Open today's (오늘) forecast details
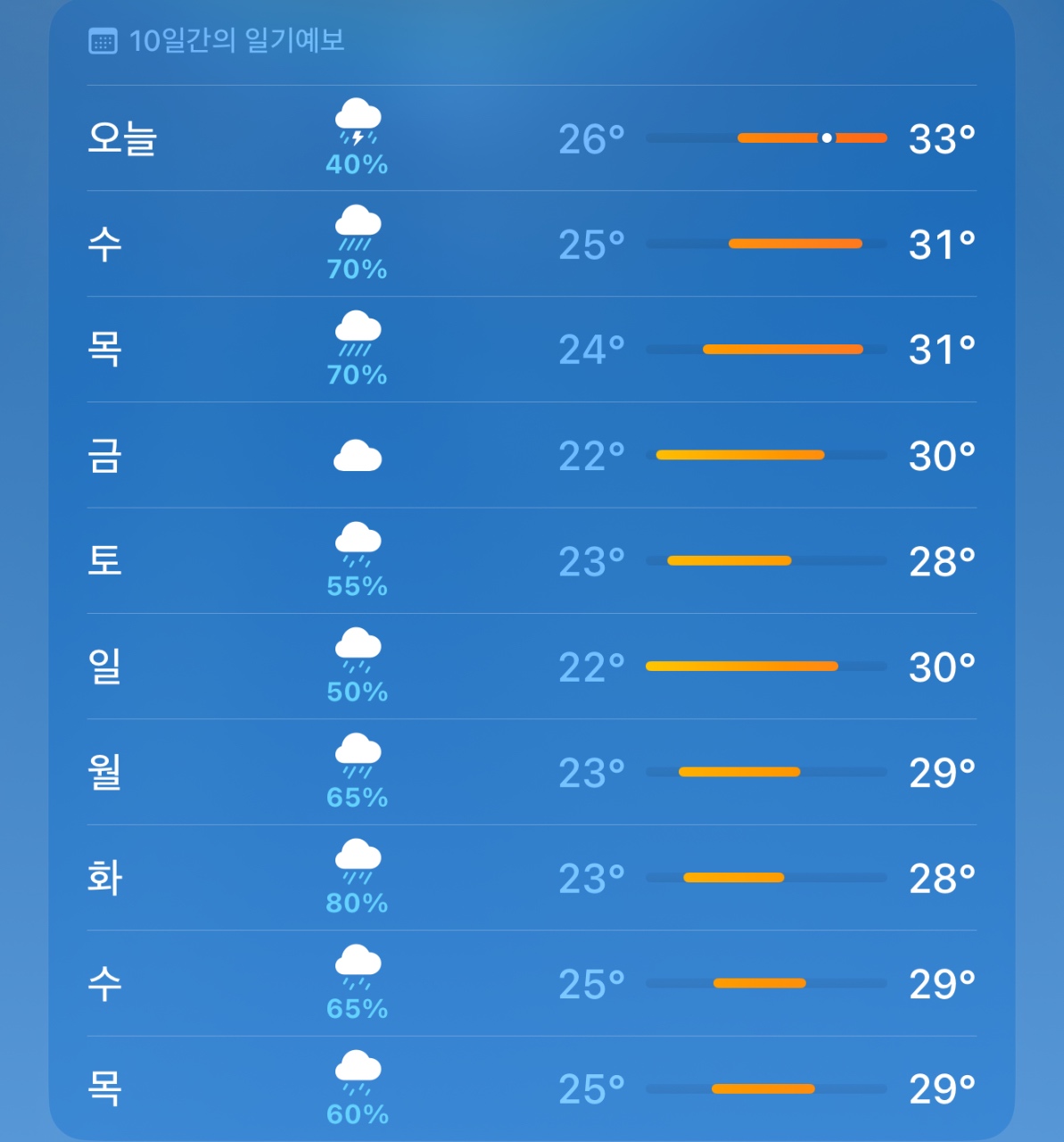The width and height of the screenshot is (1064, 1142). coord(532,138)
